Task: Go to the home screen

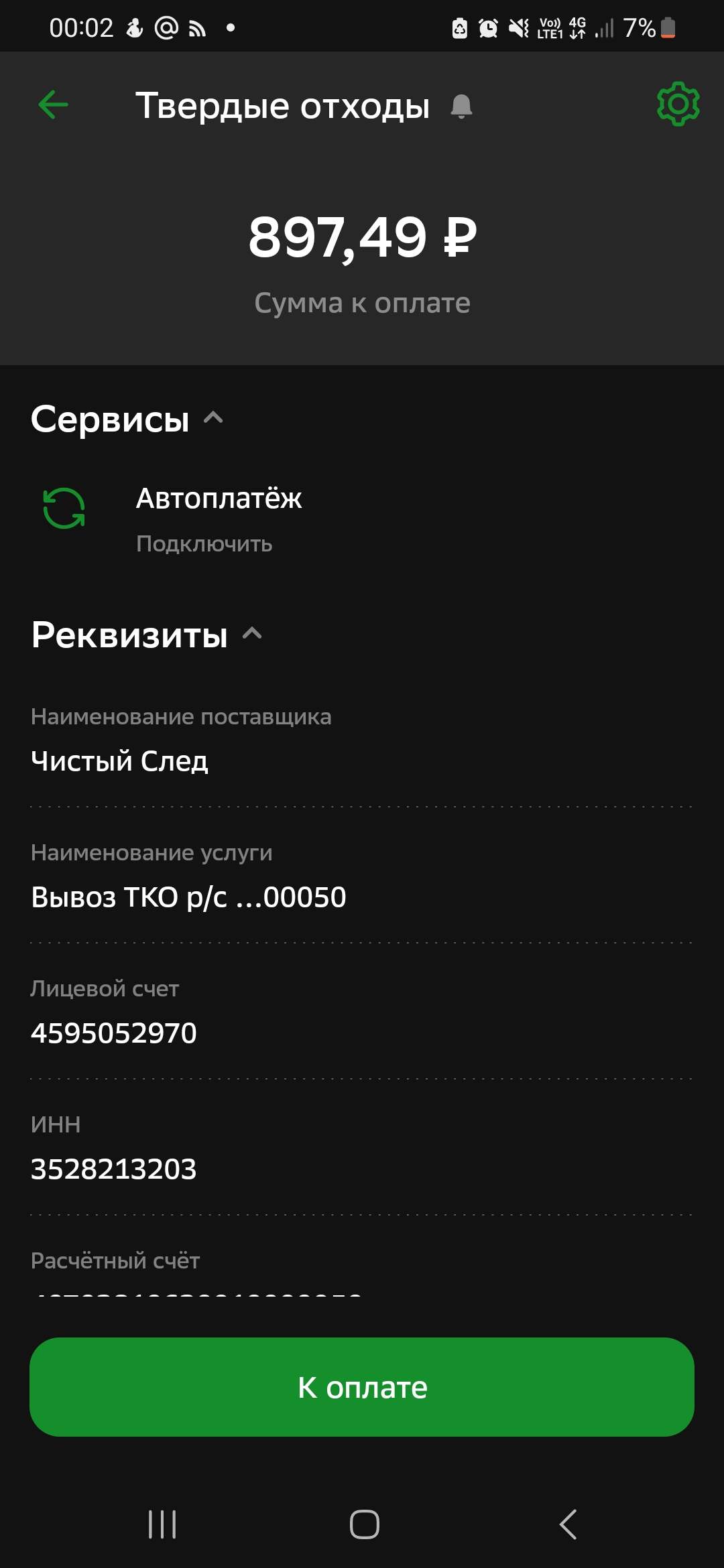Action: point(364,1524)
